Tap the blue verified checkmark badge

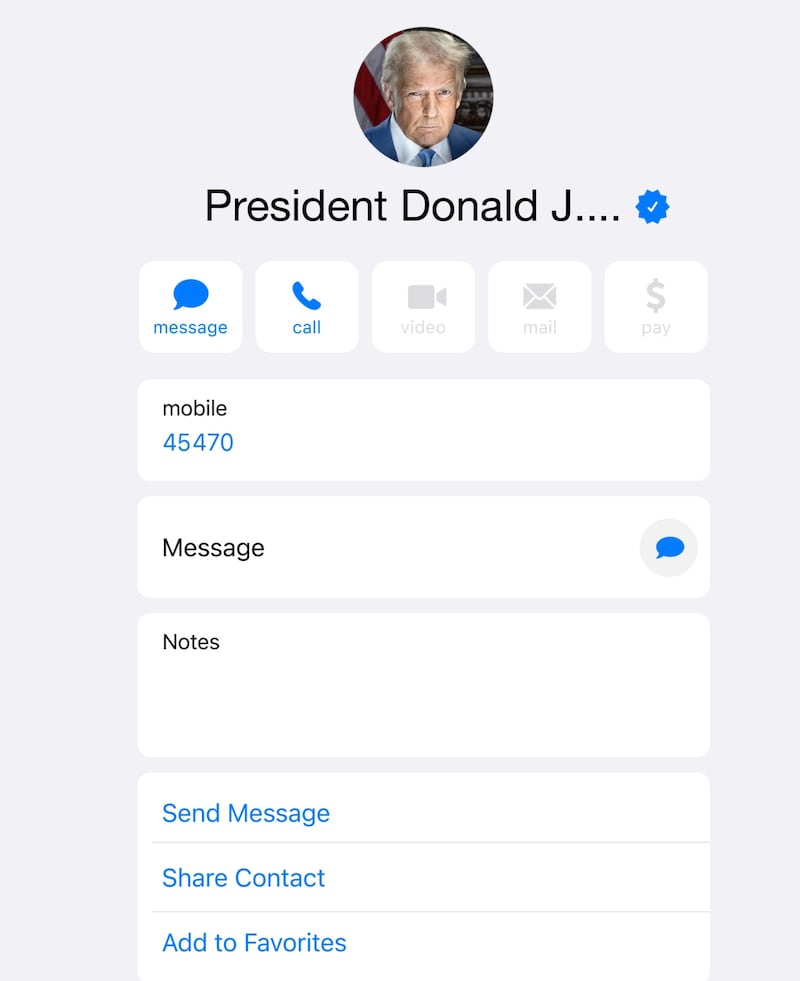[652, 207]
